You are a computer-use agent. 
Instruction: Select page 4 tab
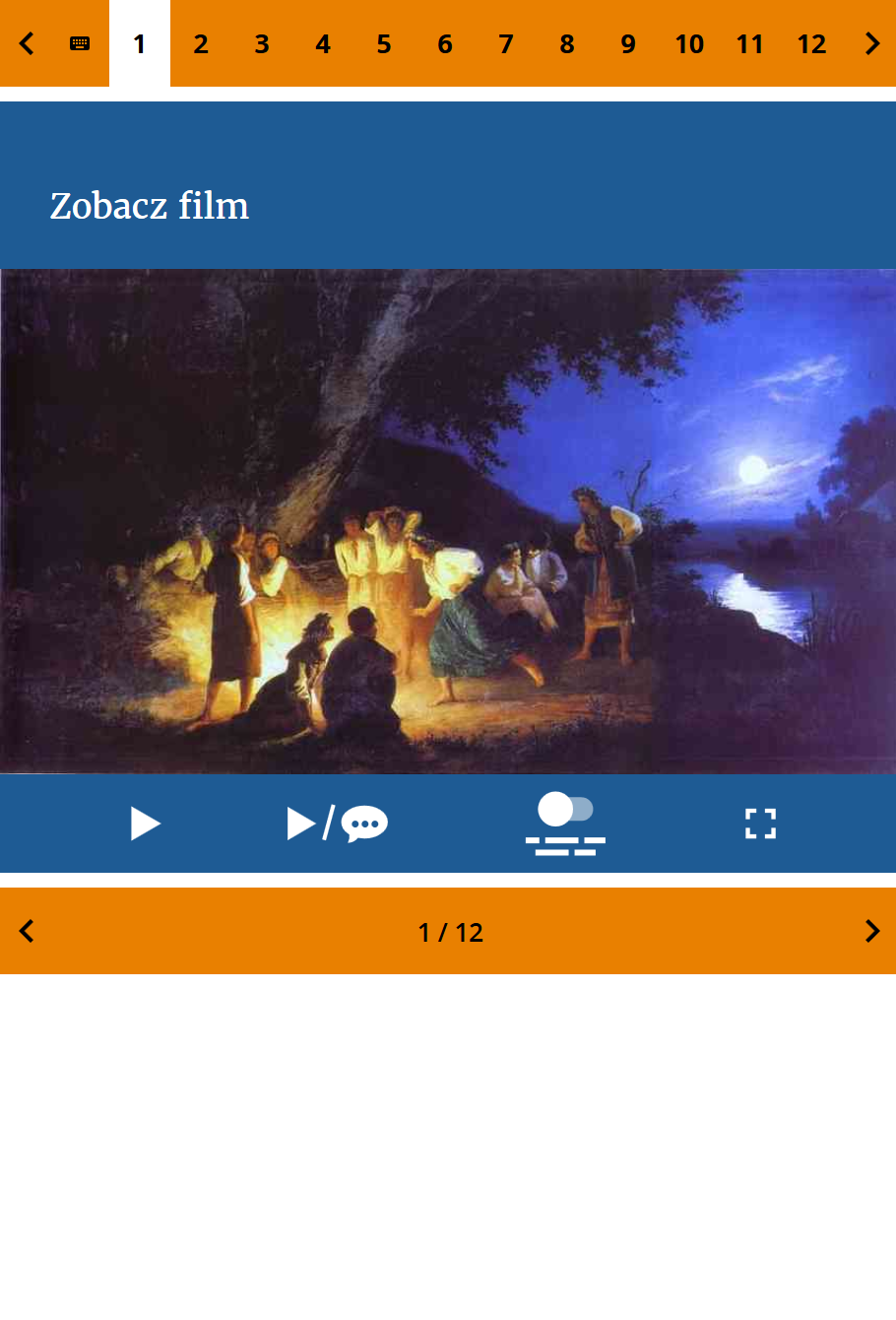coord(323,44)
